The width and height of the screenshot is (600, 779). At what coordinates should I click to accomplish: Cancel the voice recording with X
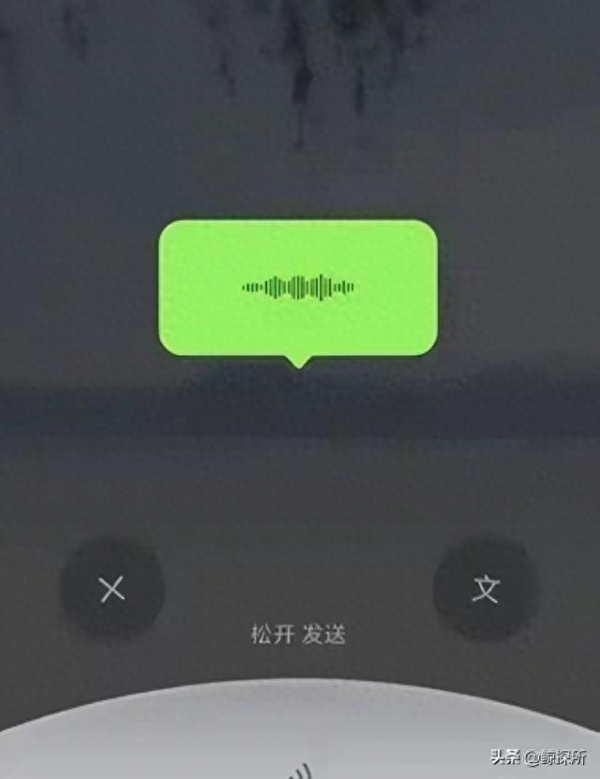(112, 590)
